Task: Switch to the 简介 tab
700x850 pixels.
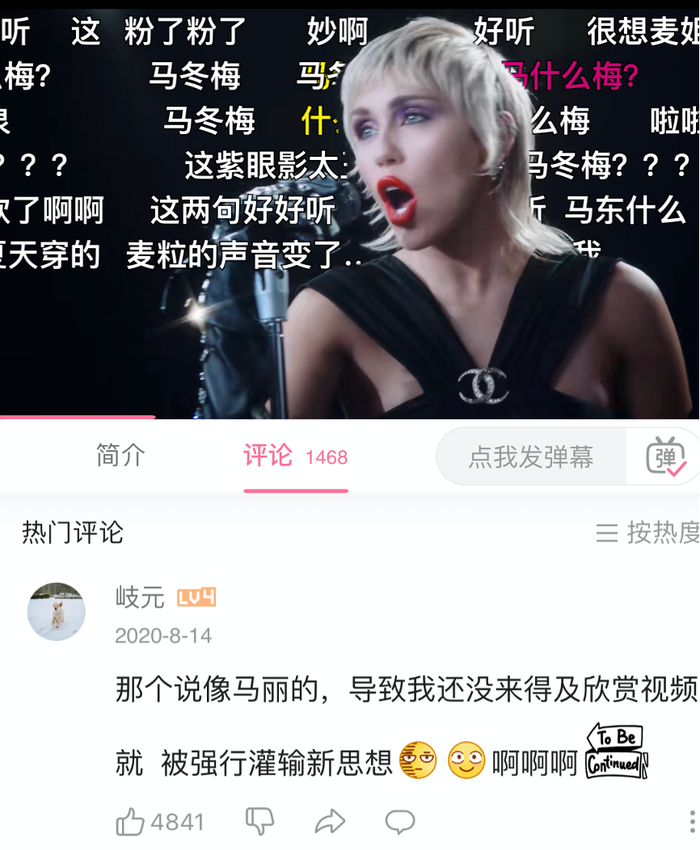Action: [121, 456]
